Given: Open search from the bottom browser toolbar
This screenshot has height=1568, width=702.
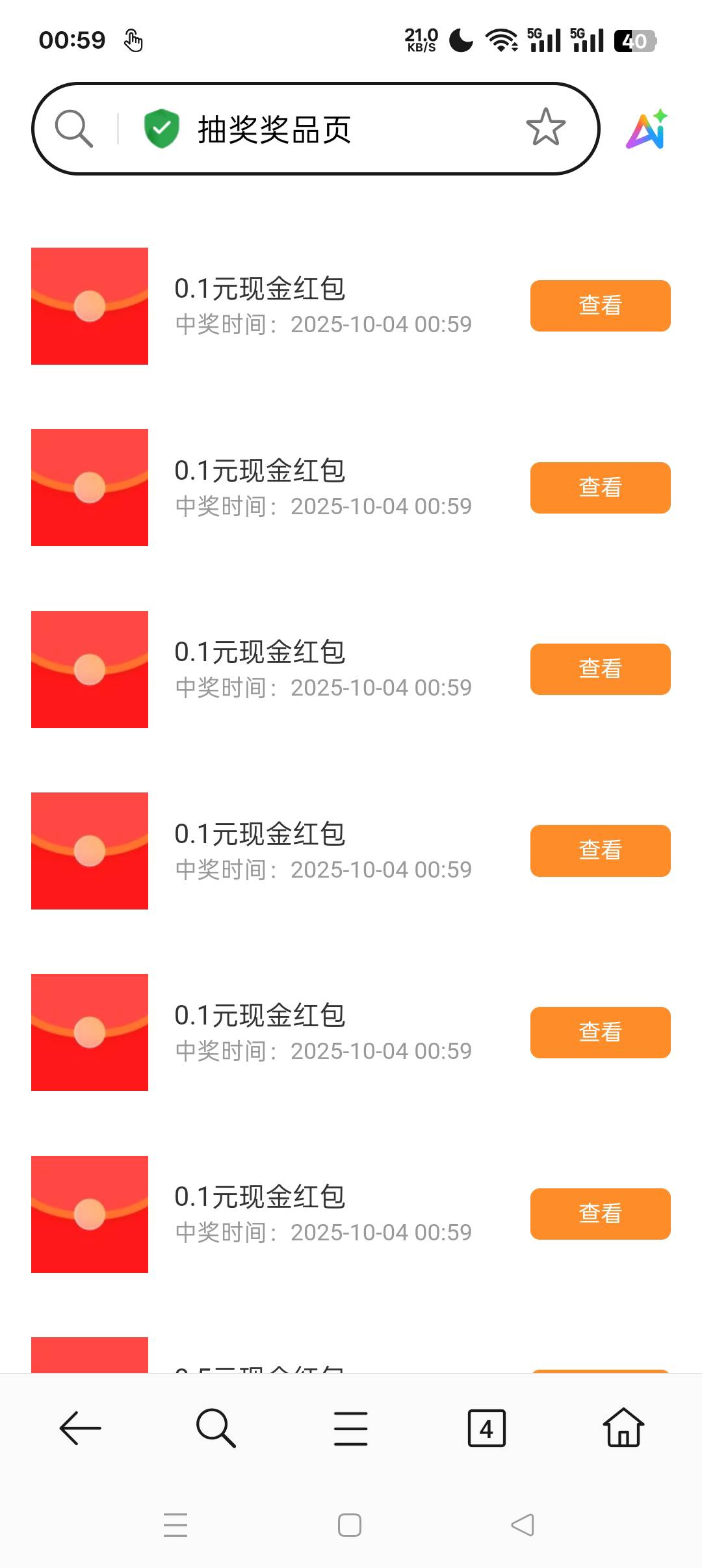Looking at the screenshot, I should click(x=216, y=1428).
